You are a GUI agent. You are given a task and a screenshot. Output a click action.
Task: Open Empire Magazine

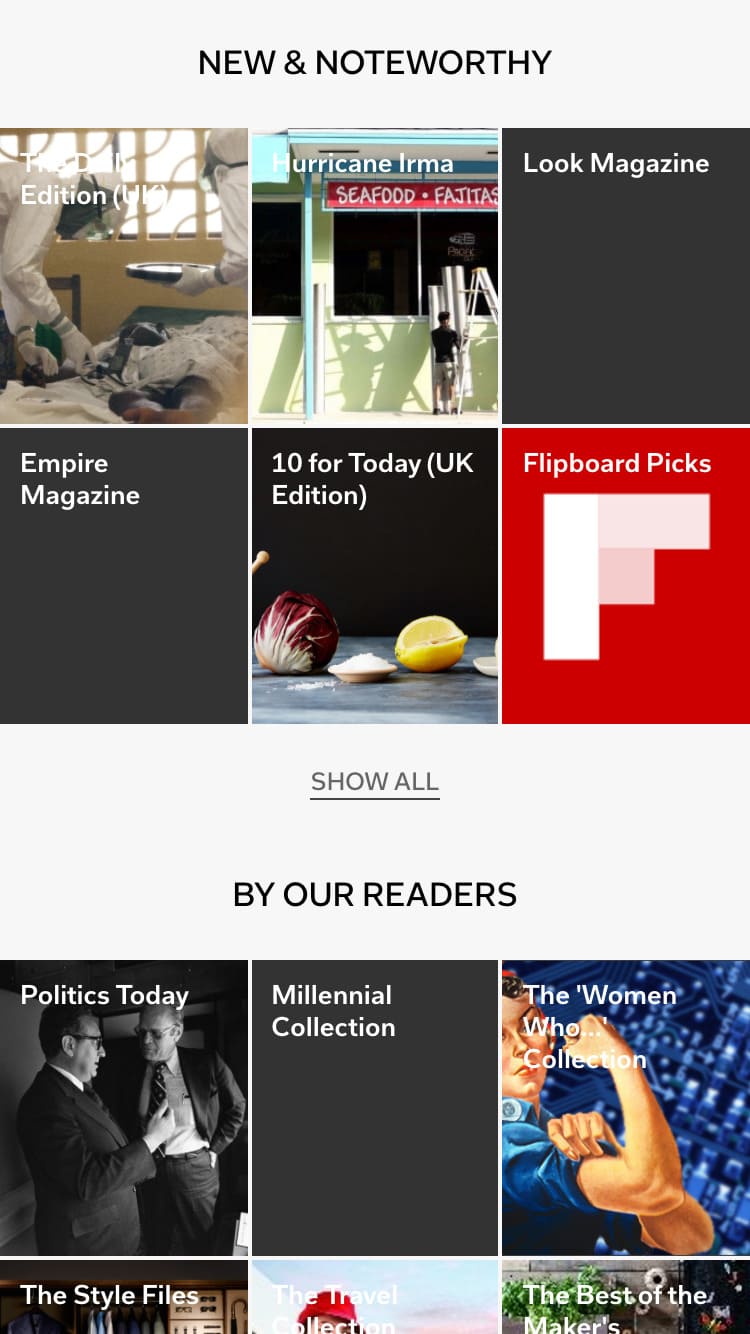coord(124,576)
